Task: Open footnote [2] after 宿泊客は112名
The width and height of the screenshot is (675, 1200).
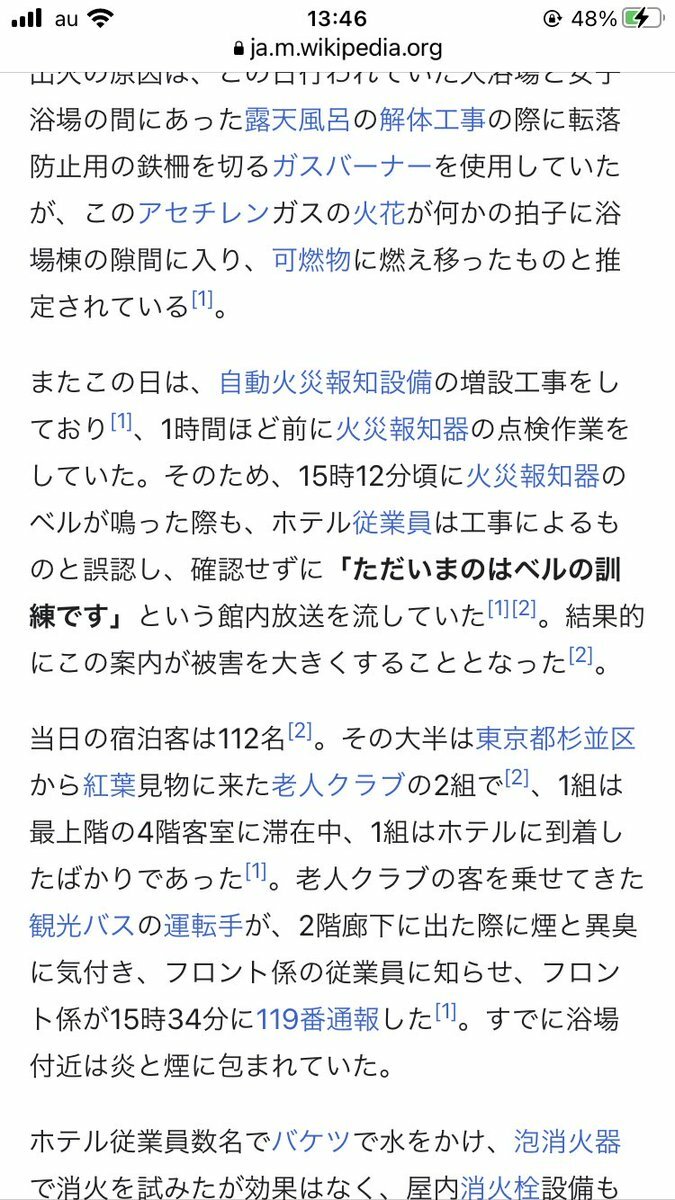Action: coord(301,733)
